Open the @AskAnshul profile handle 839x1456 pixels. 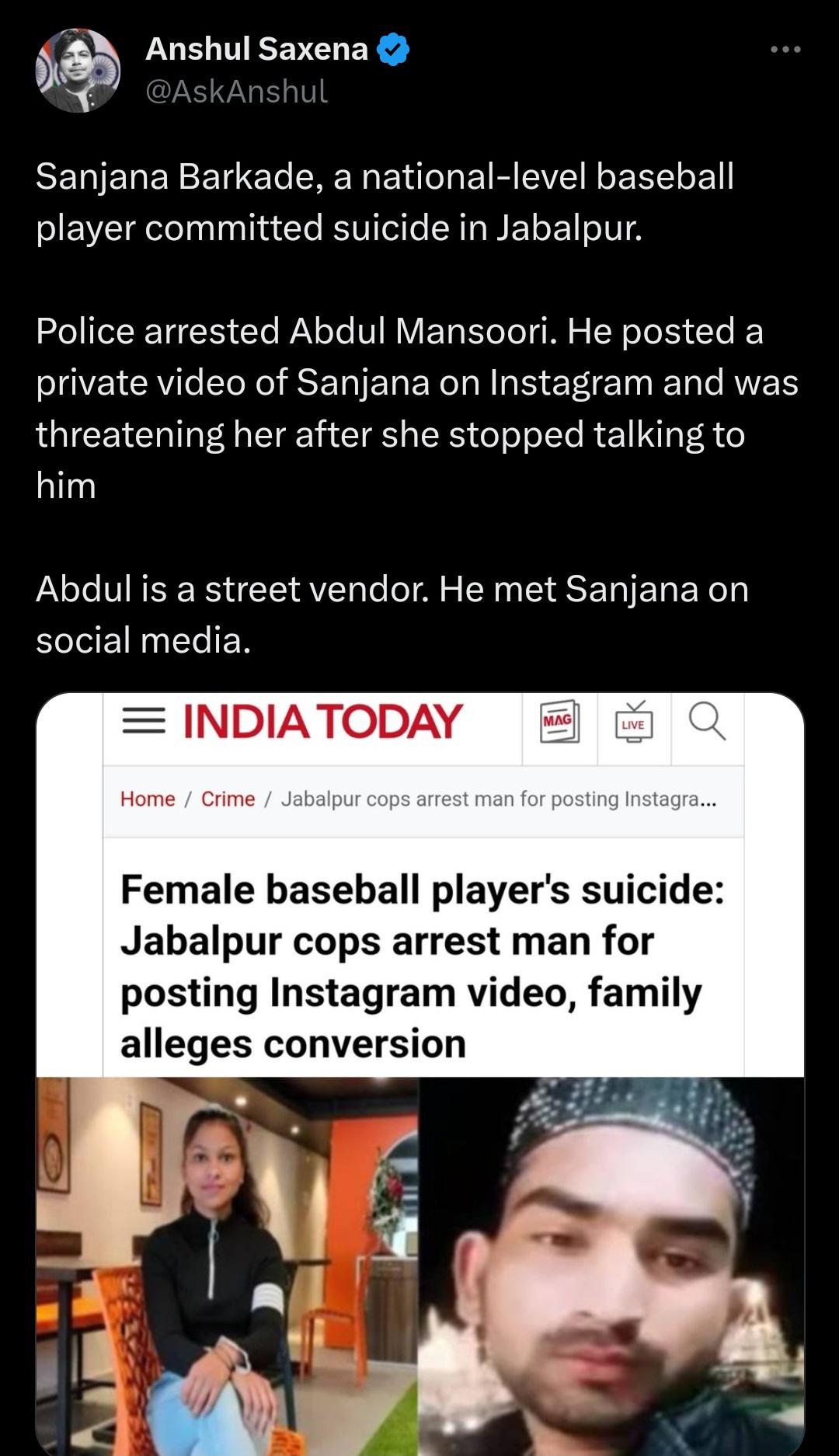237,92
